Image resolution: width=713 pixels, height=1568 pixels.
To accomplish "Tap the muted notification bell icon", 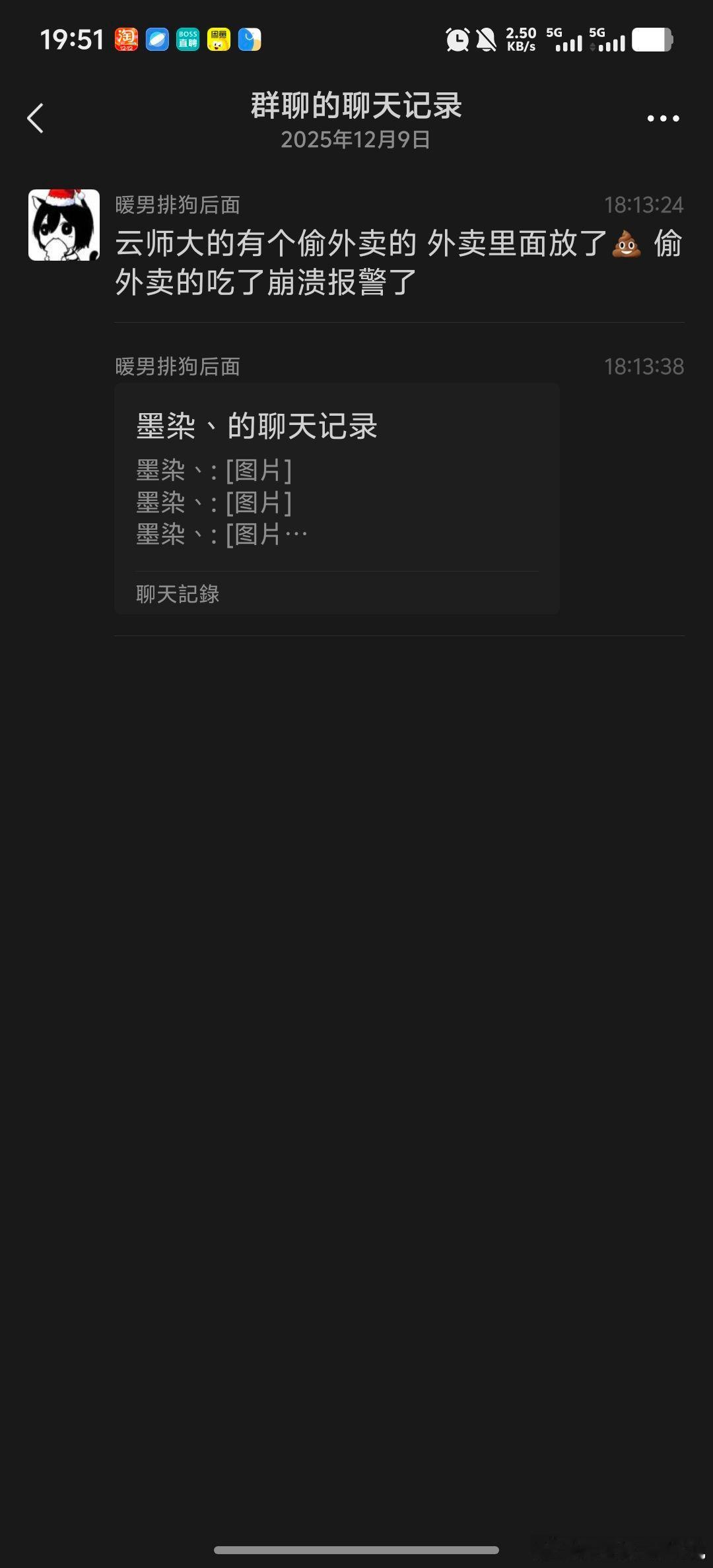I will 487,40.
